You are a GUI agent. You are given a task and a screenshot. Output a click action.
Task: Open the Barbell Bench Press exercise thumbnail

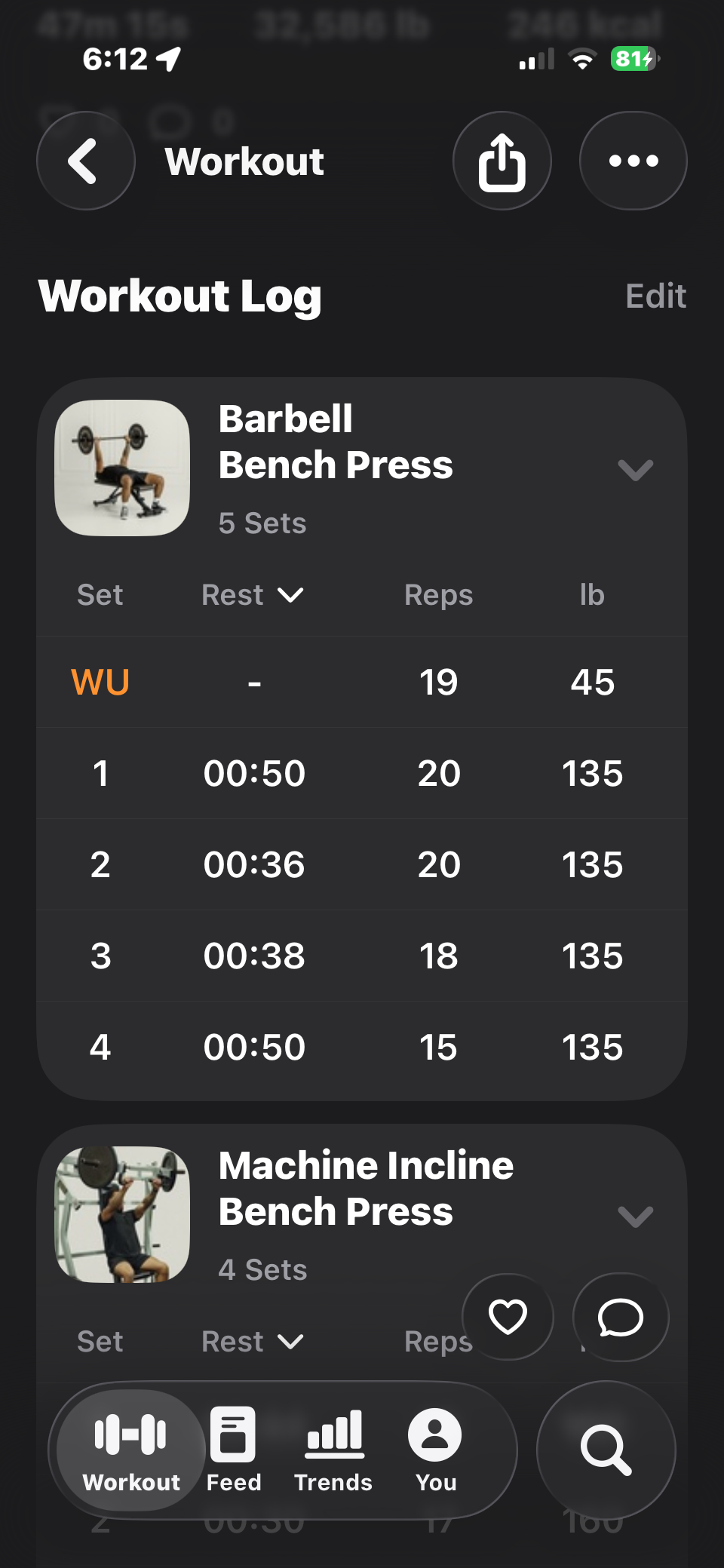[122, 468]
